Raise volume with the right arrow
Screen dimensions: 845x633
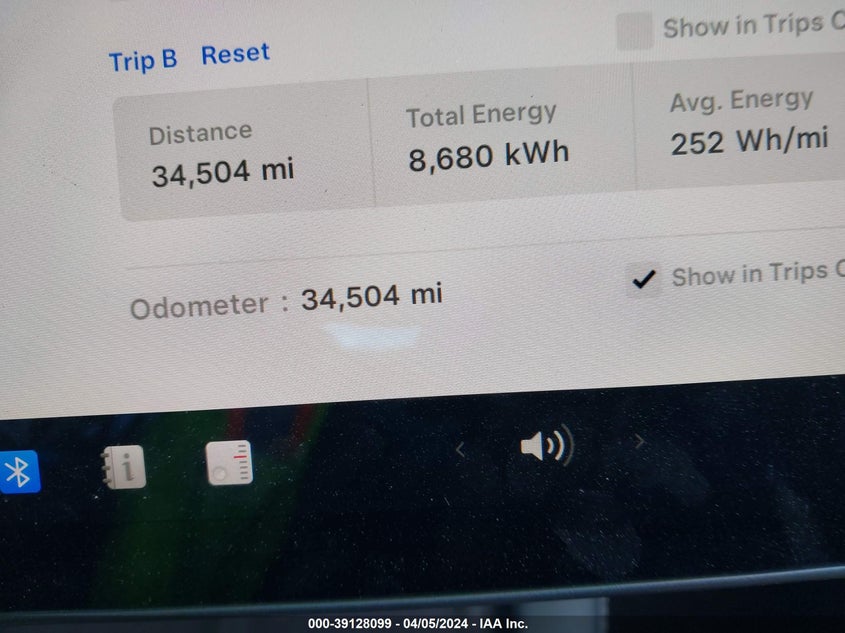[x=640, y=441]
